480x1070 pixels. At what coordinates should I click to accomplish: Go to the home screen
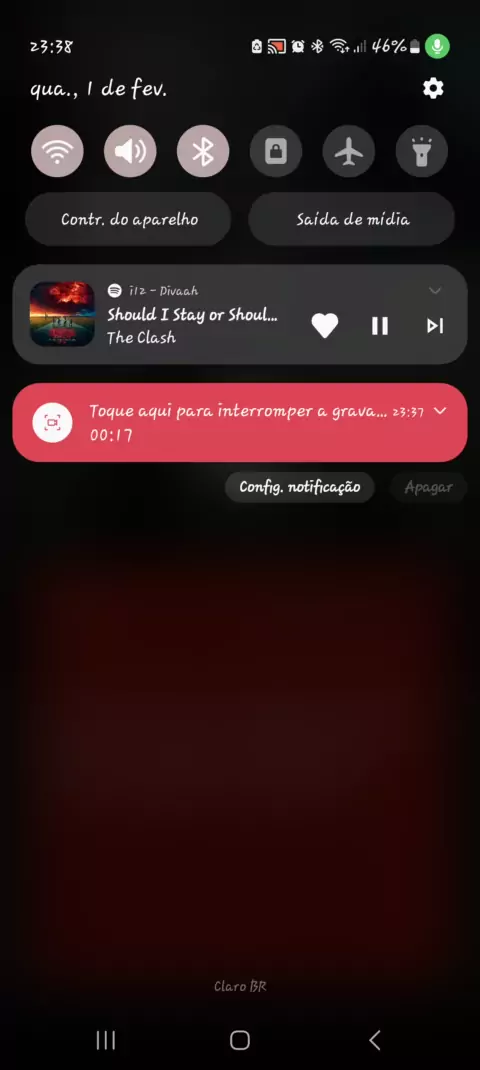240,1040
